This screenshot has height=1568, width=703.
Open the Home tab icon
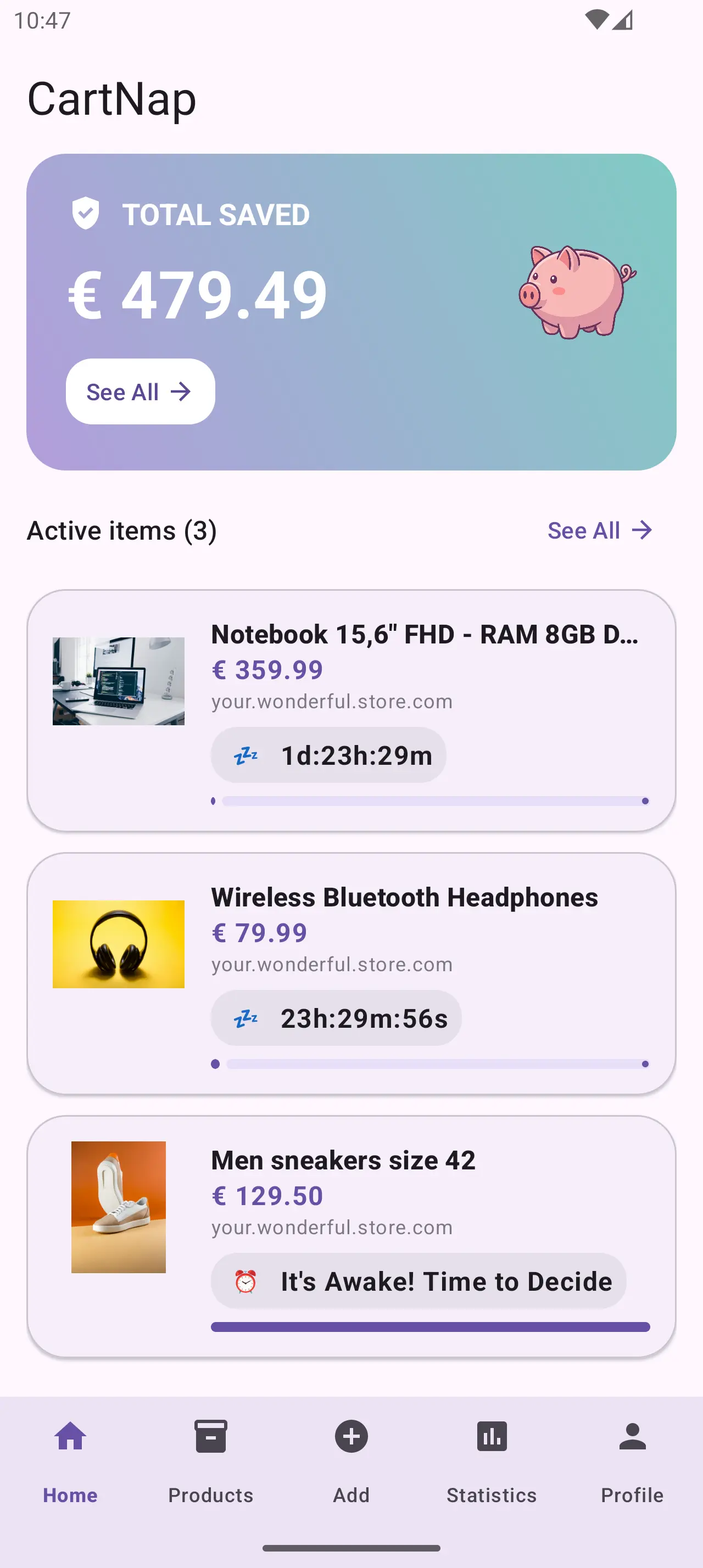(70, 1436)
